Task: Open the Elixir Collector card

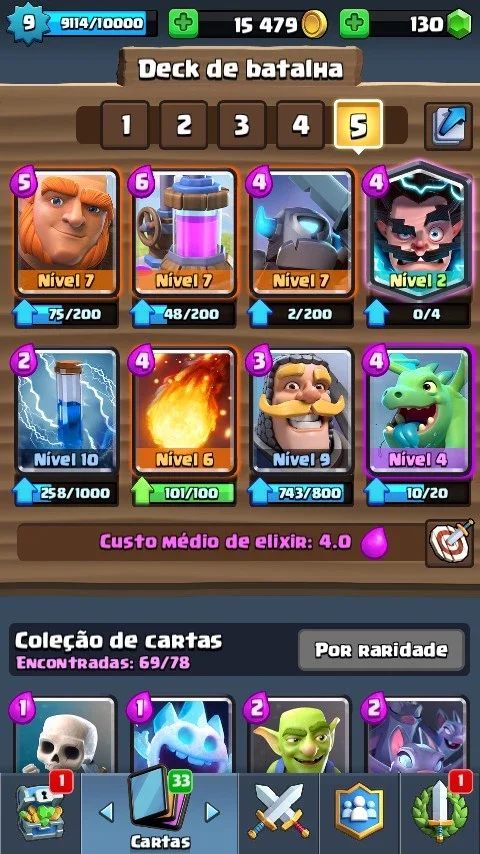Action: 184,233
